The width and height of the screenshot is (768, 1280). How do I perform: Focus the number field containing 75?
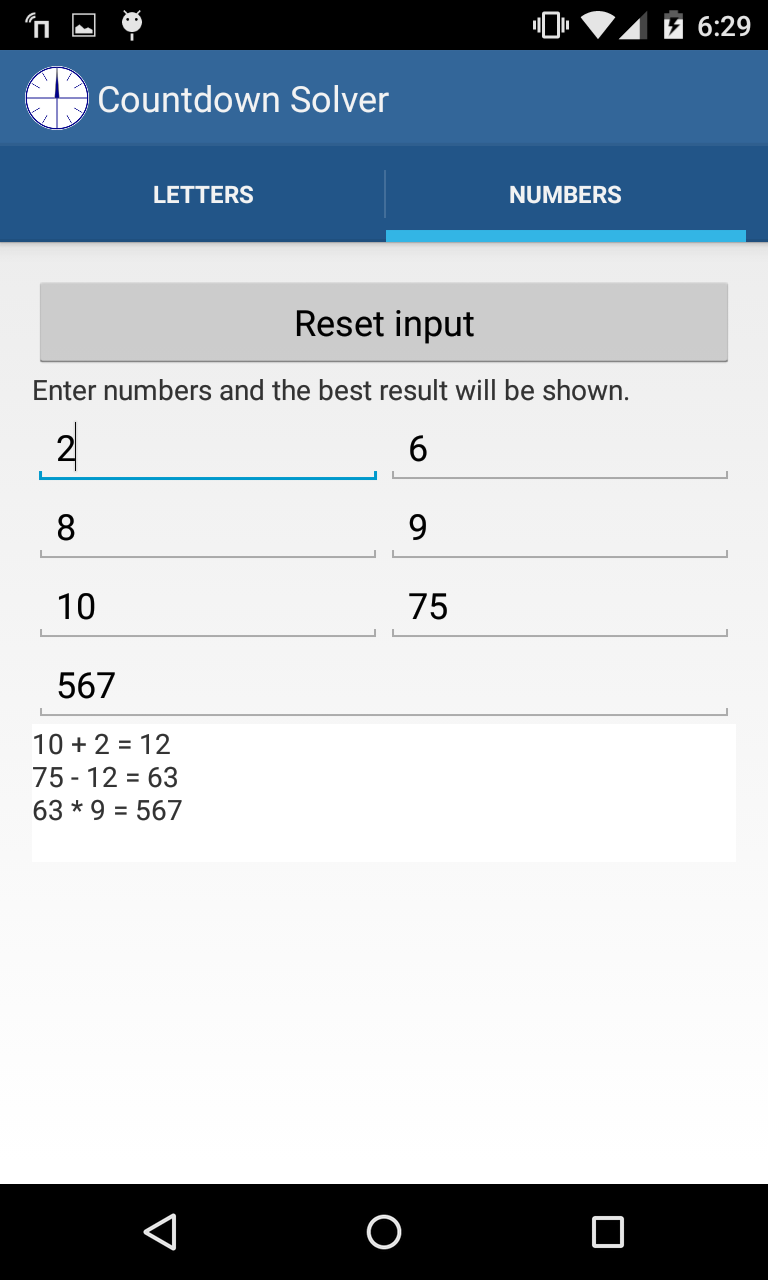click(x=559, y=607)
